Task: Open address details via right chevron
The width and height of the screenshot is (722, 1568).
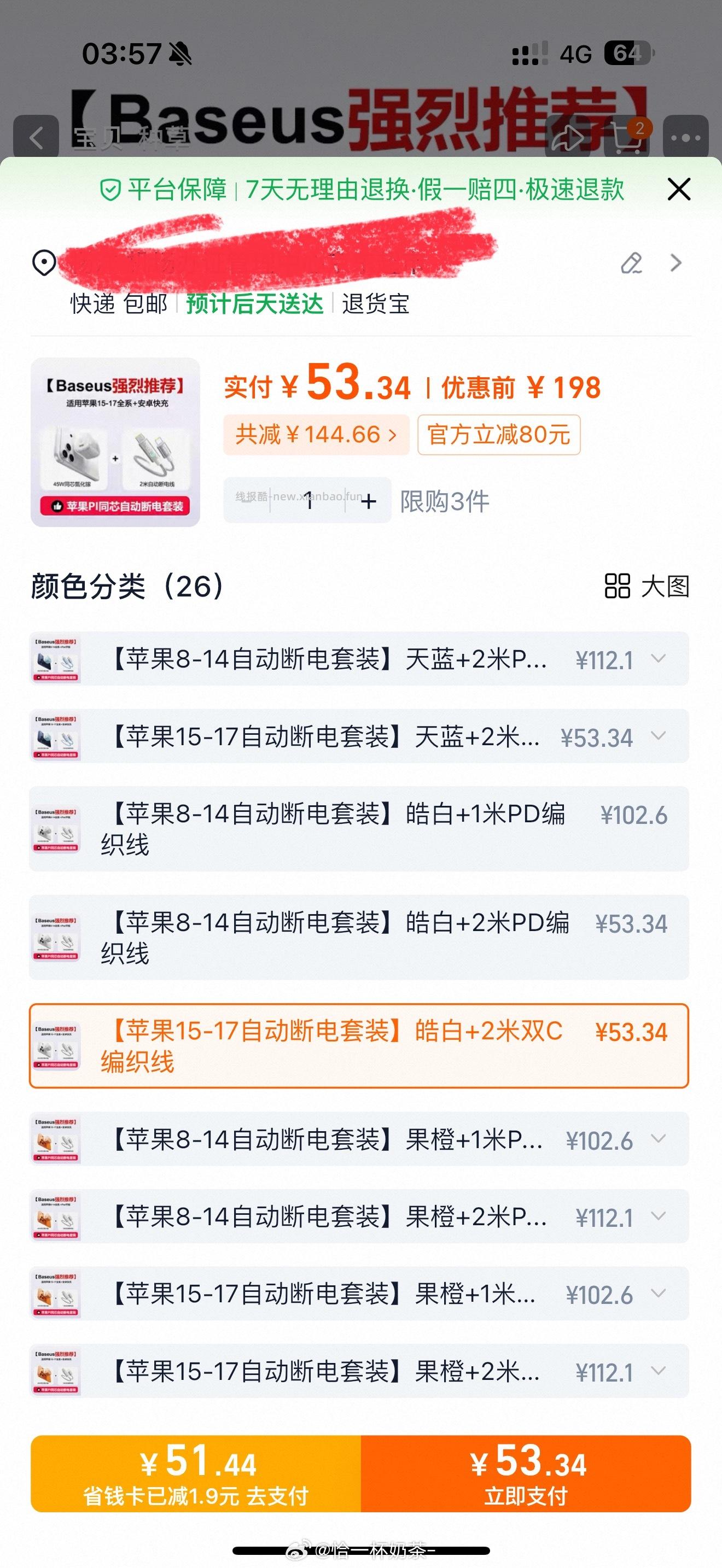Action: click(x=676, y=263)
